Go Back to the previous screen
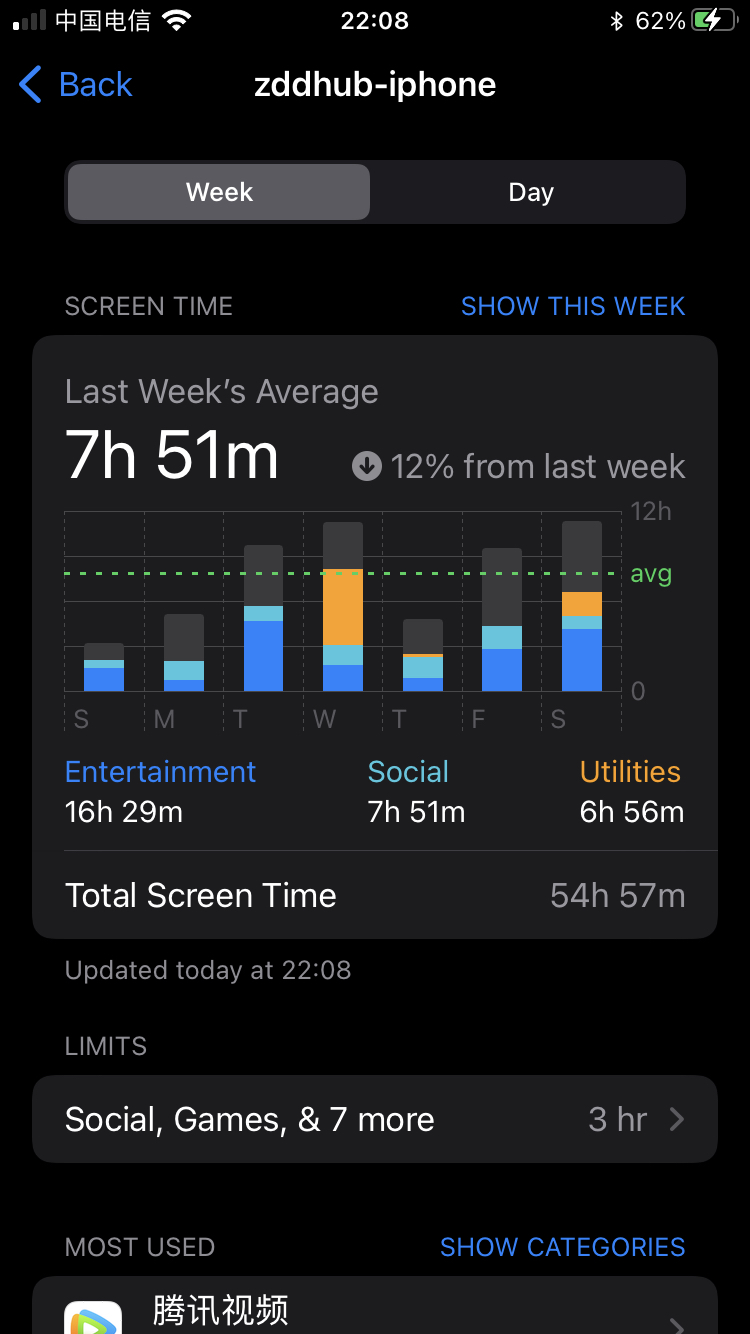Viewport: 750px width, 1334px height. click(73, 85)
